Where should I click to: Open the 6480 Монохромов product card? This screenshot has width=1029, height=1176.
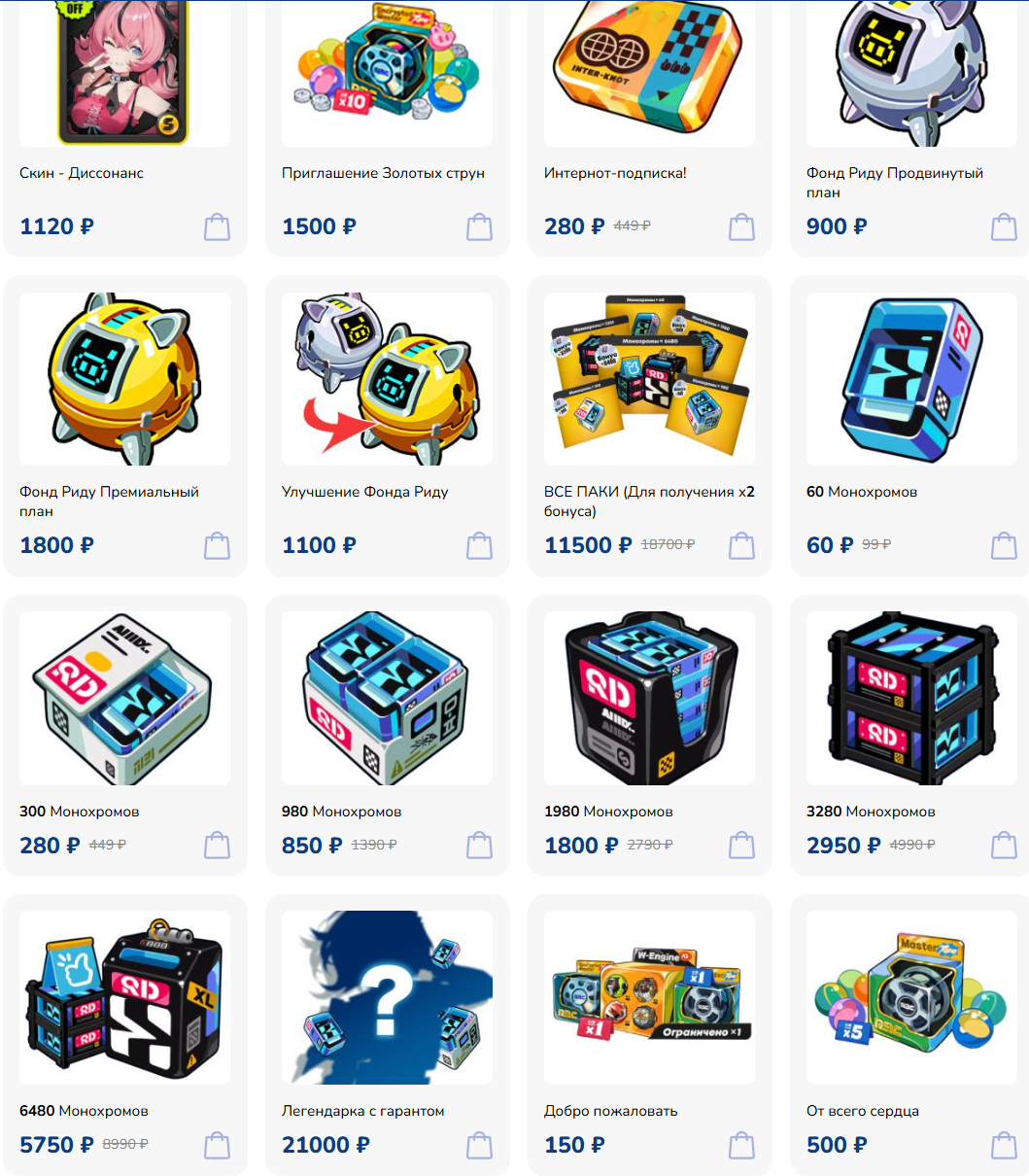tap(124, 997)
